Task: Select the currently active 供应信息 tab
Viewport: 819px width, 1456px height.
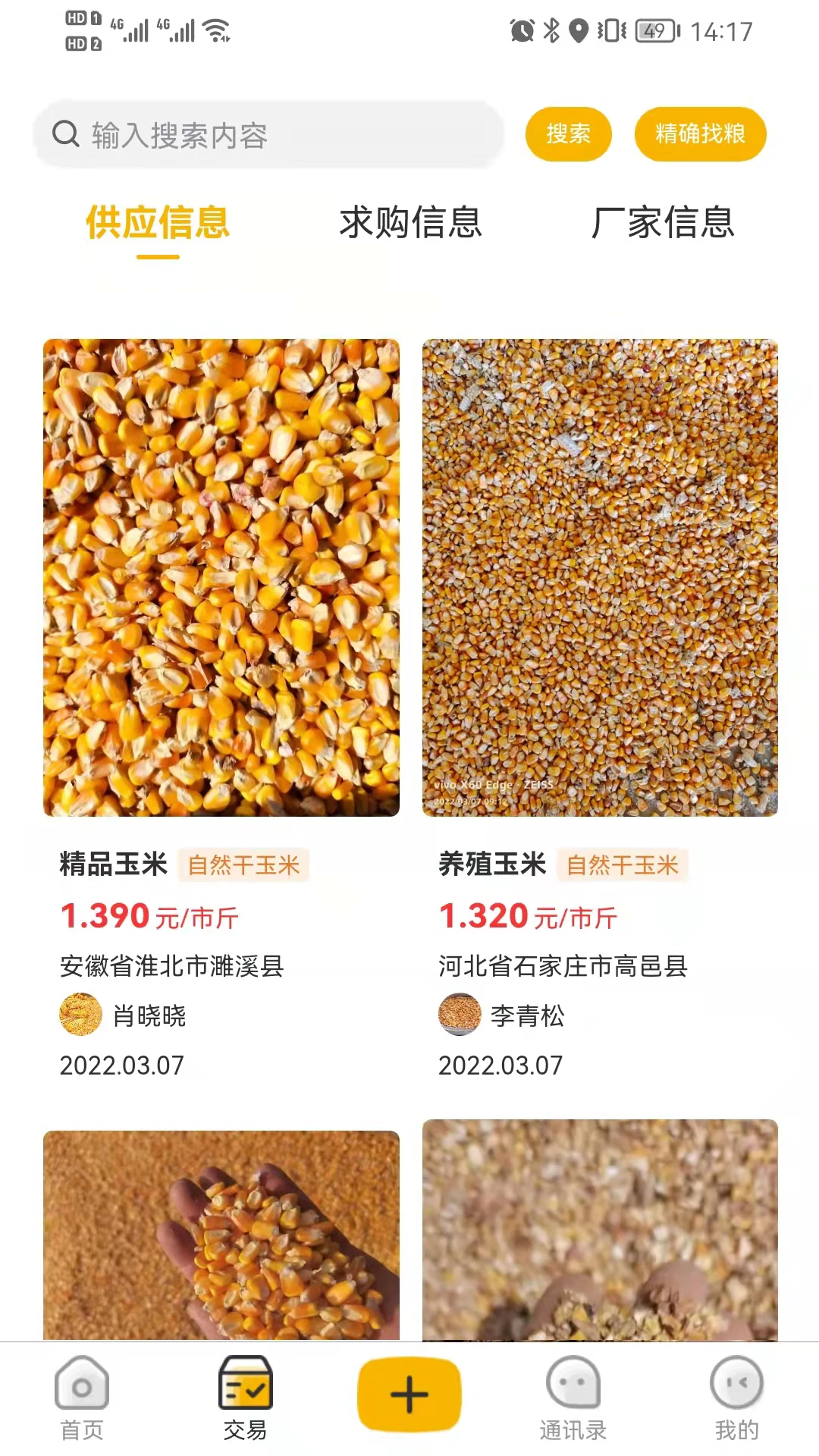Action: pyautogui.click(x=156, y=222)
